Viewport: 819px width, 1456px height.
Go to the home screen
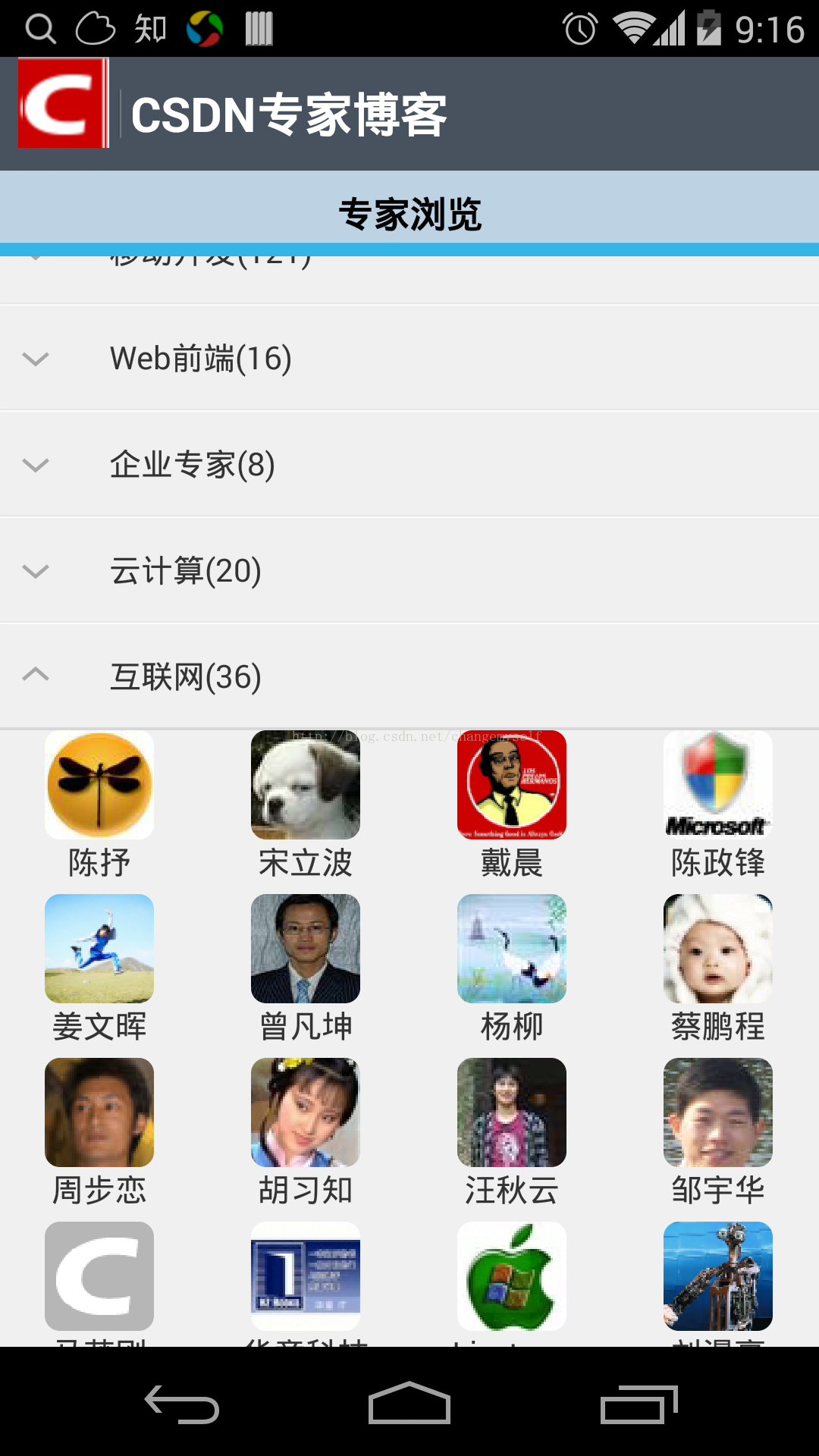[409, 1404]
